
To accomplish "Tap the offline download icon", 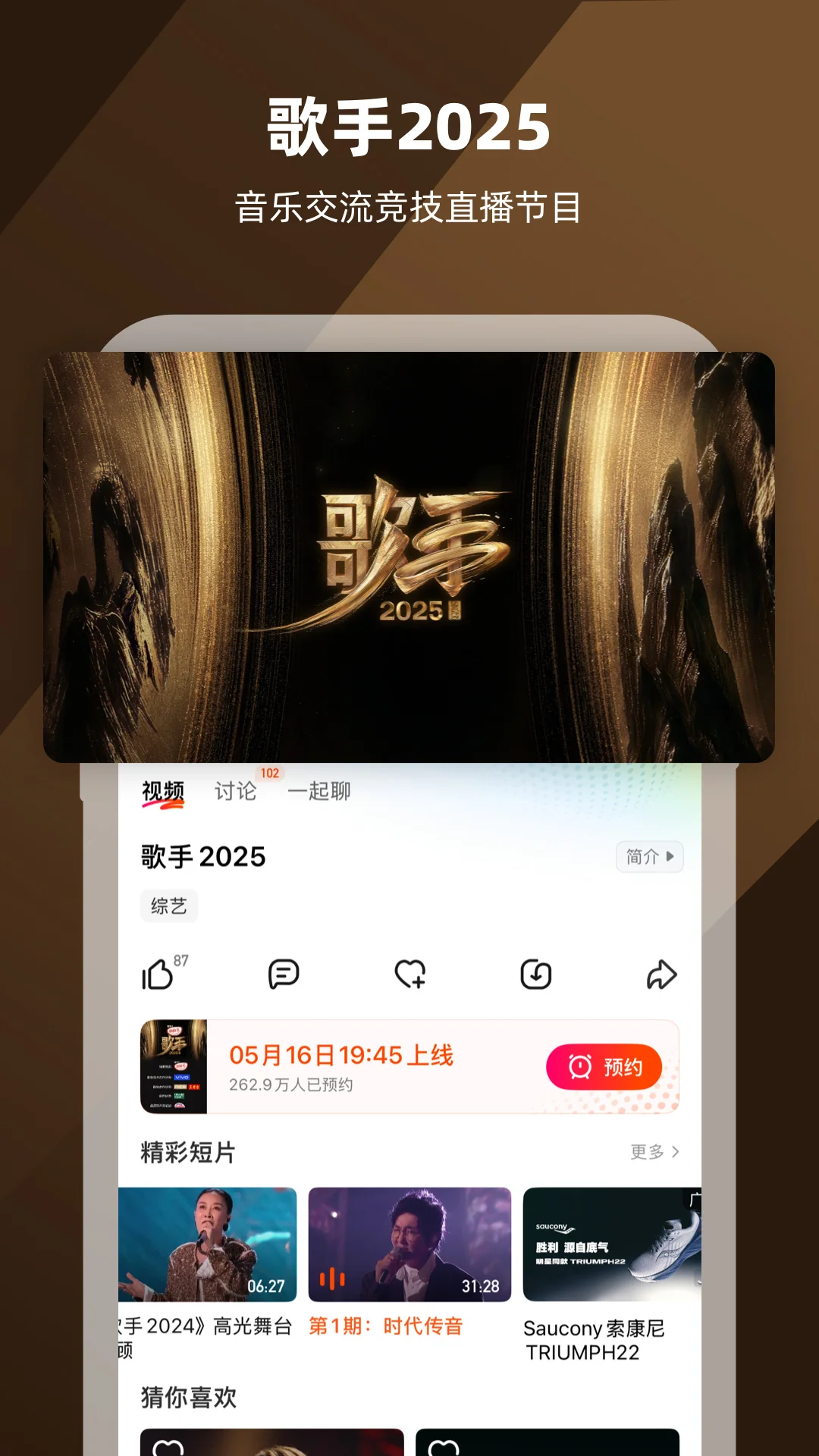I will pyautogui.click(x=535, y=977).
